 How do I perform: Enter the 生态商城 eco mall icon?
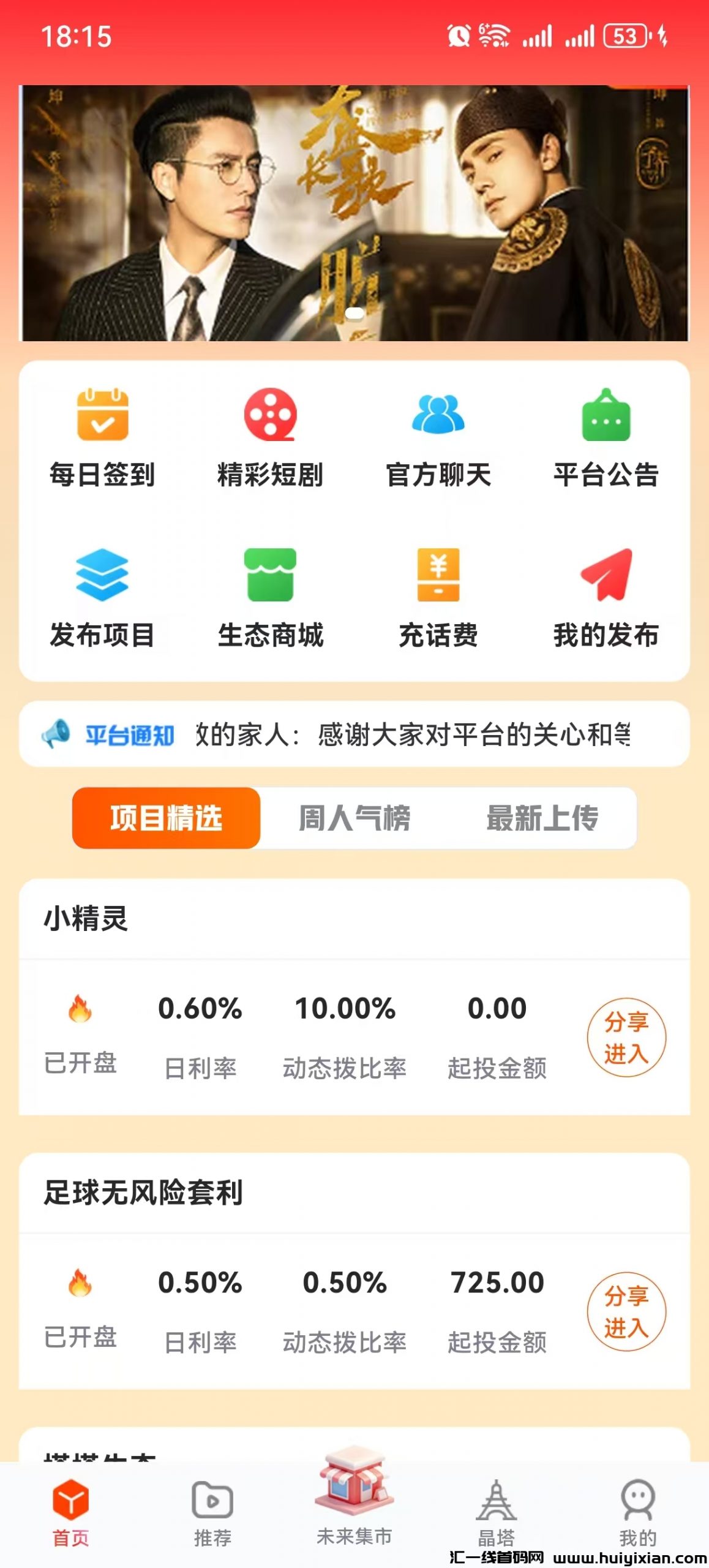tap(272, 585)
